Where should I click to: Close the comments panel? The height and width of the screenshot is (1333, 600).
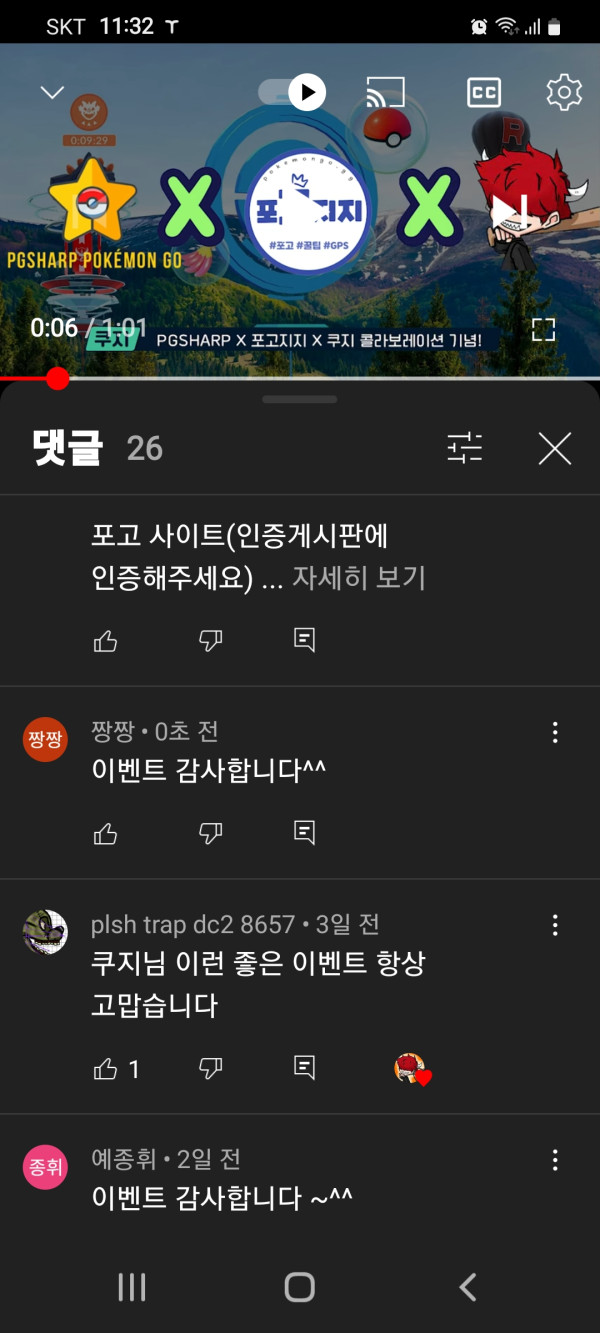coord(555,449)
